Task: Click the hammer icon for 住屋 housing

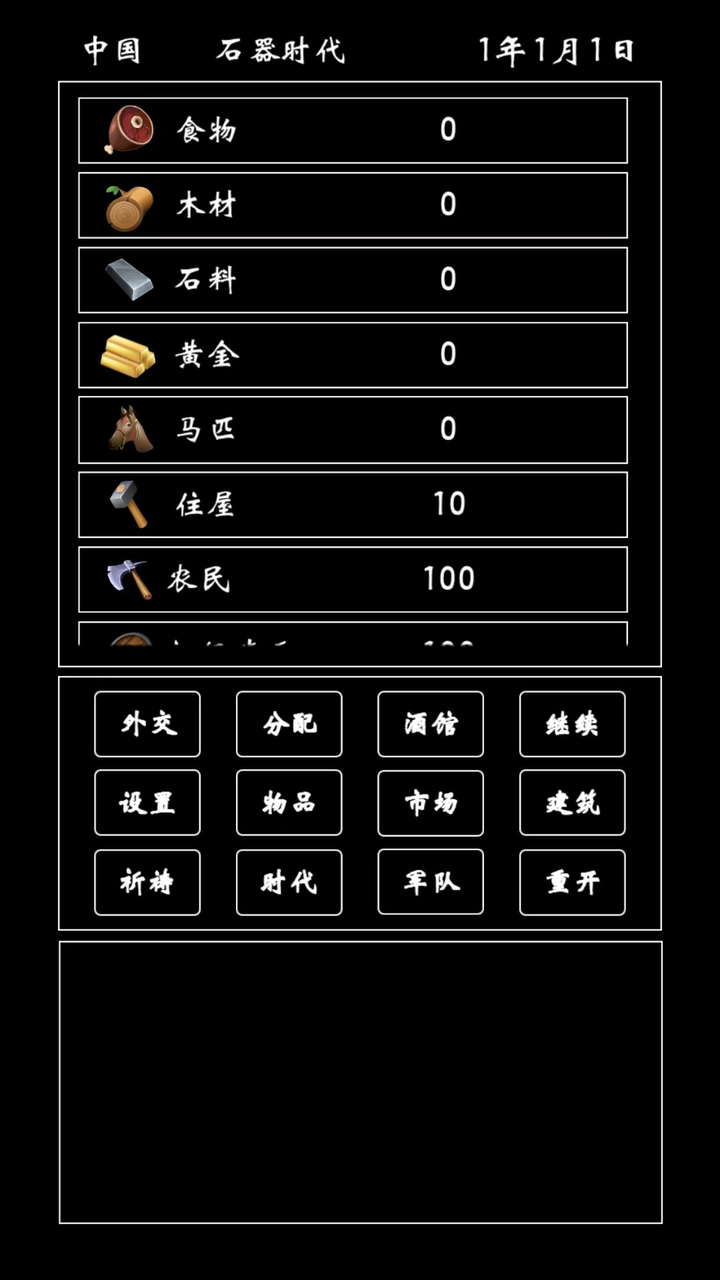Action: [127, 504]
